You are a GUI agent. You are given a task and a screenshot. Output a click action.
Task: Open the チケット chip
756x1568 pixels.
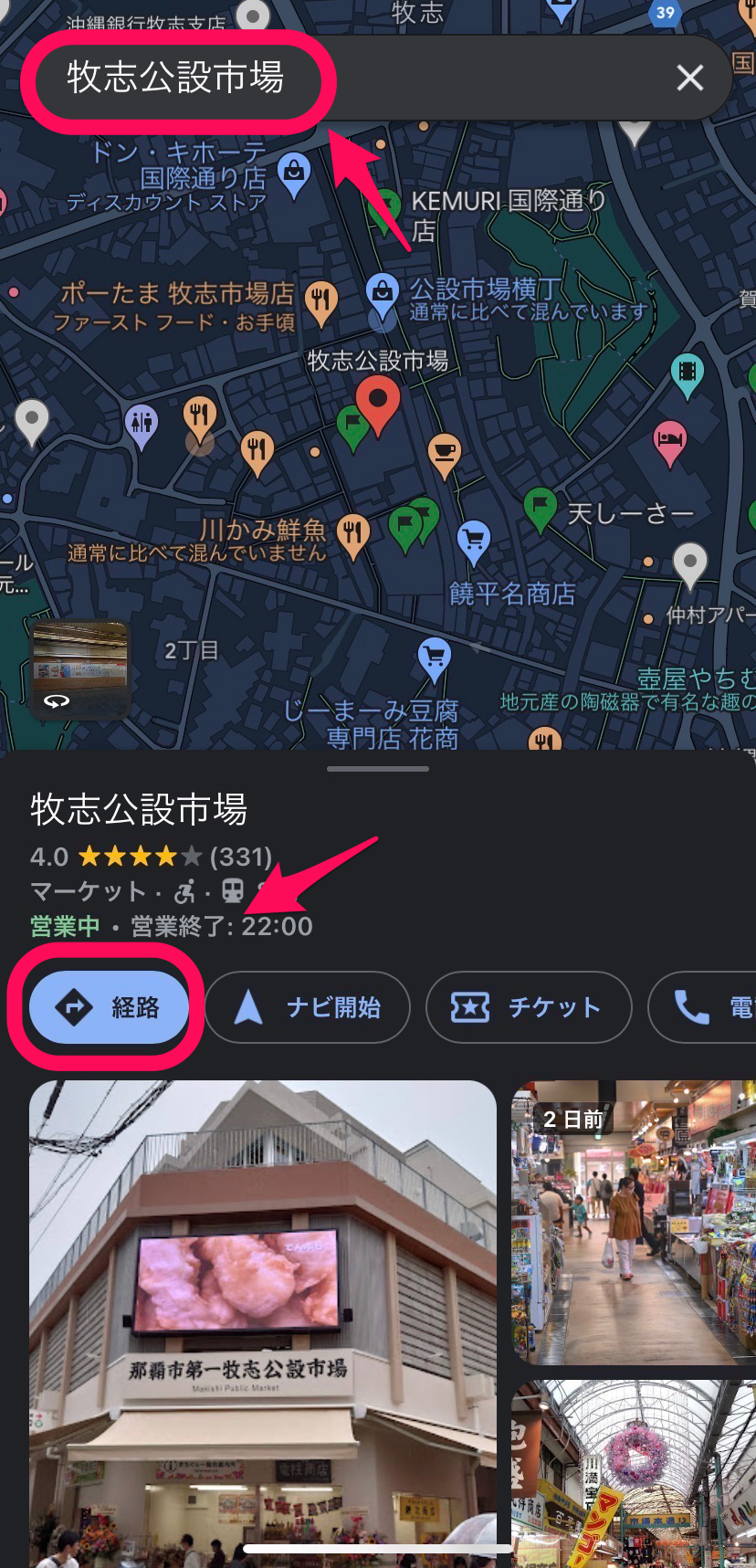(528, 1007)
